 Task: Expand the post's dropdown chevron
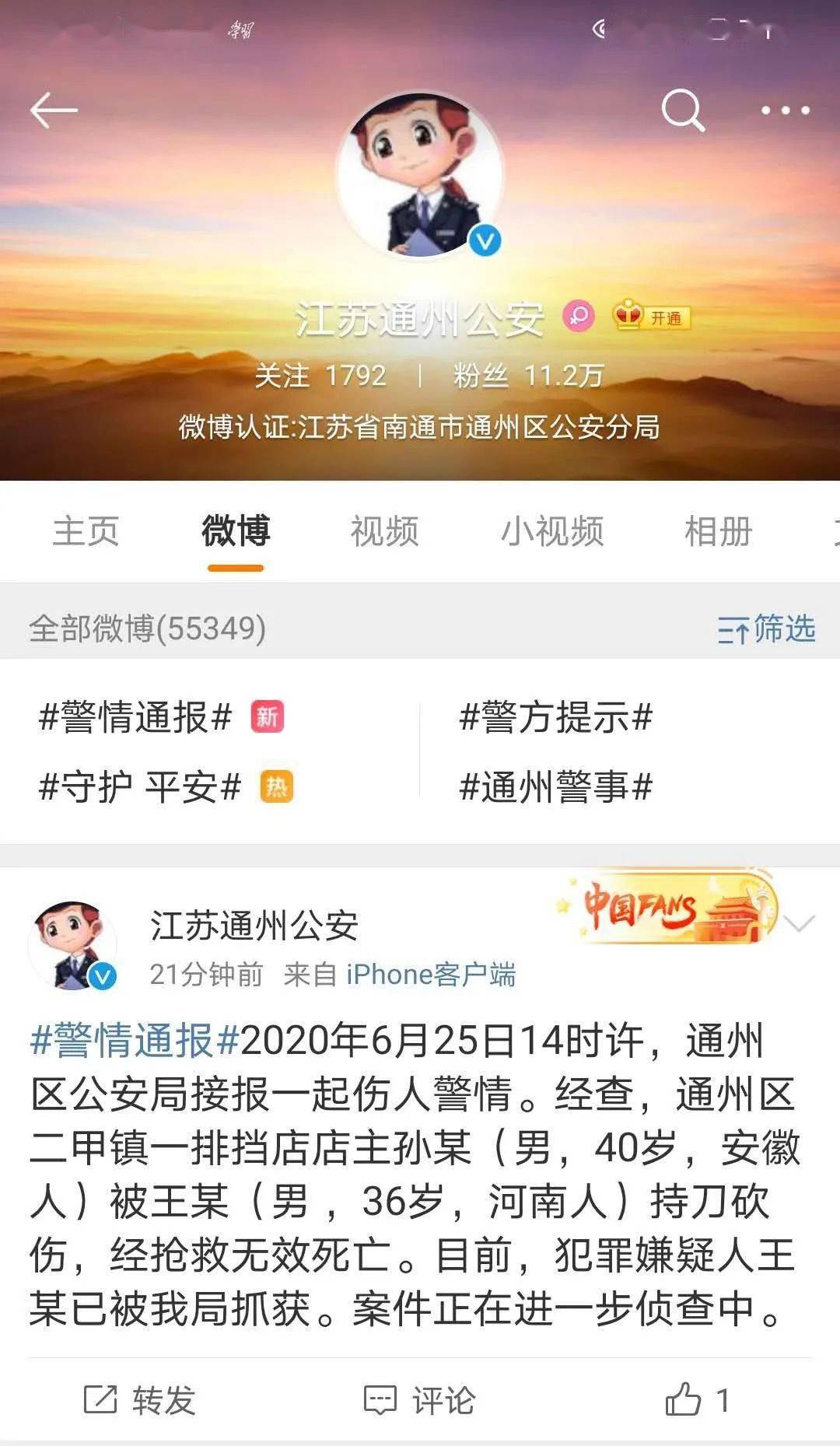pyautogui.click(x=800, y=923)
